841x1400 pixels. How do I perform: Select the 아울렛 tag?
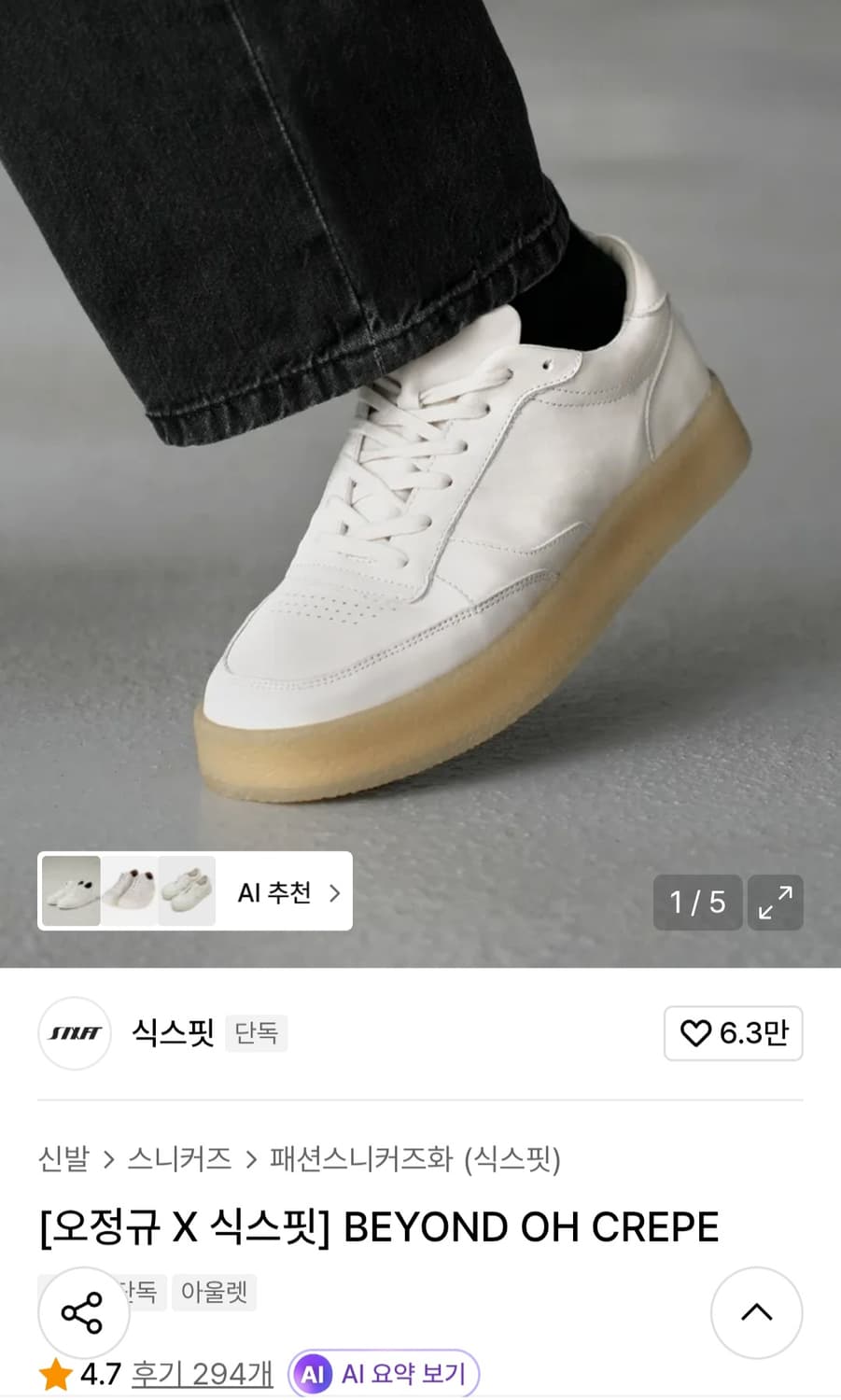(x=214, y=1292)
